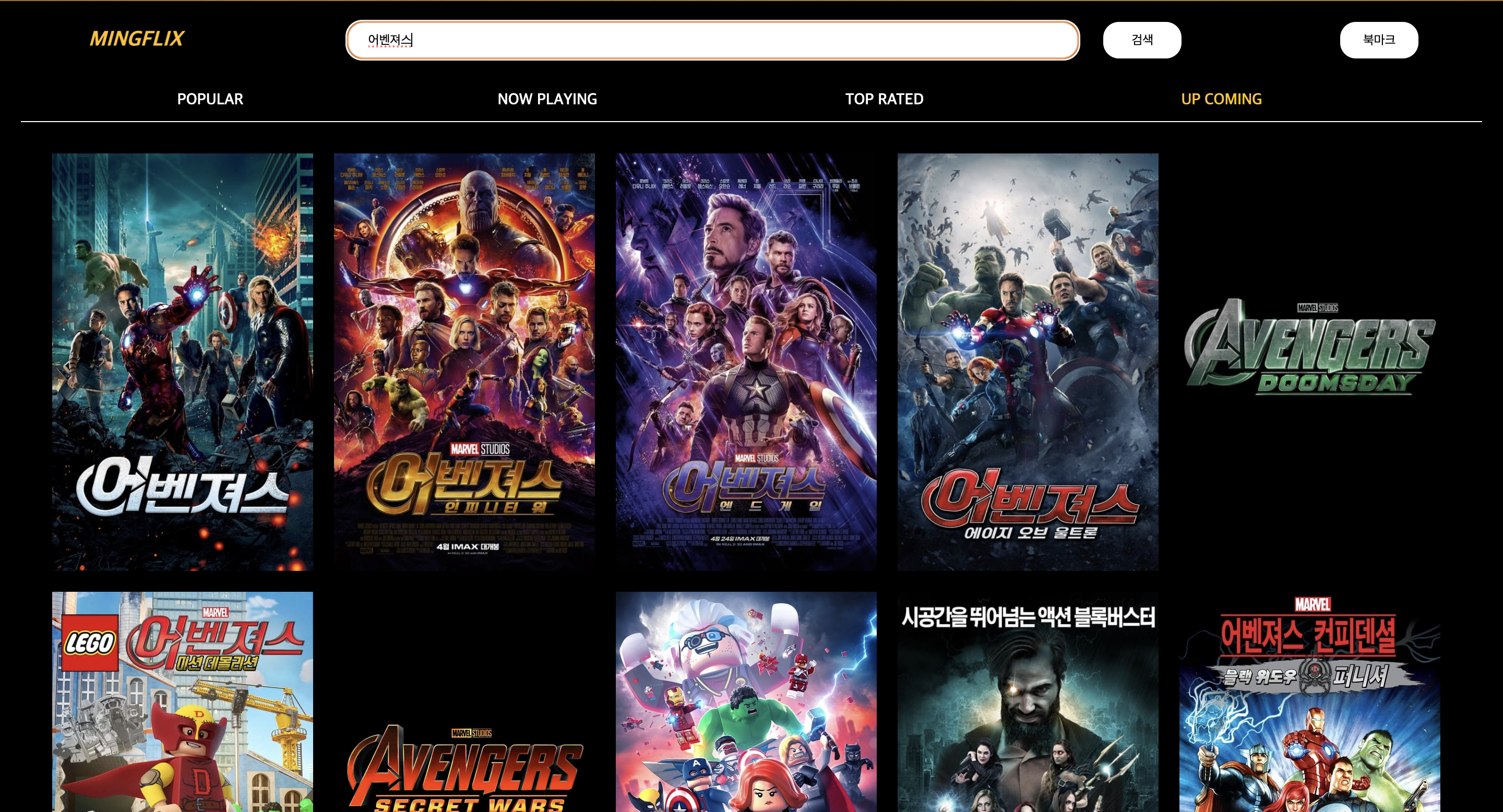Switch to the NOW PLAYING tab
The height and width of the screenshot is (812, 1503).
(547, 99)
